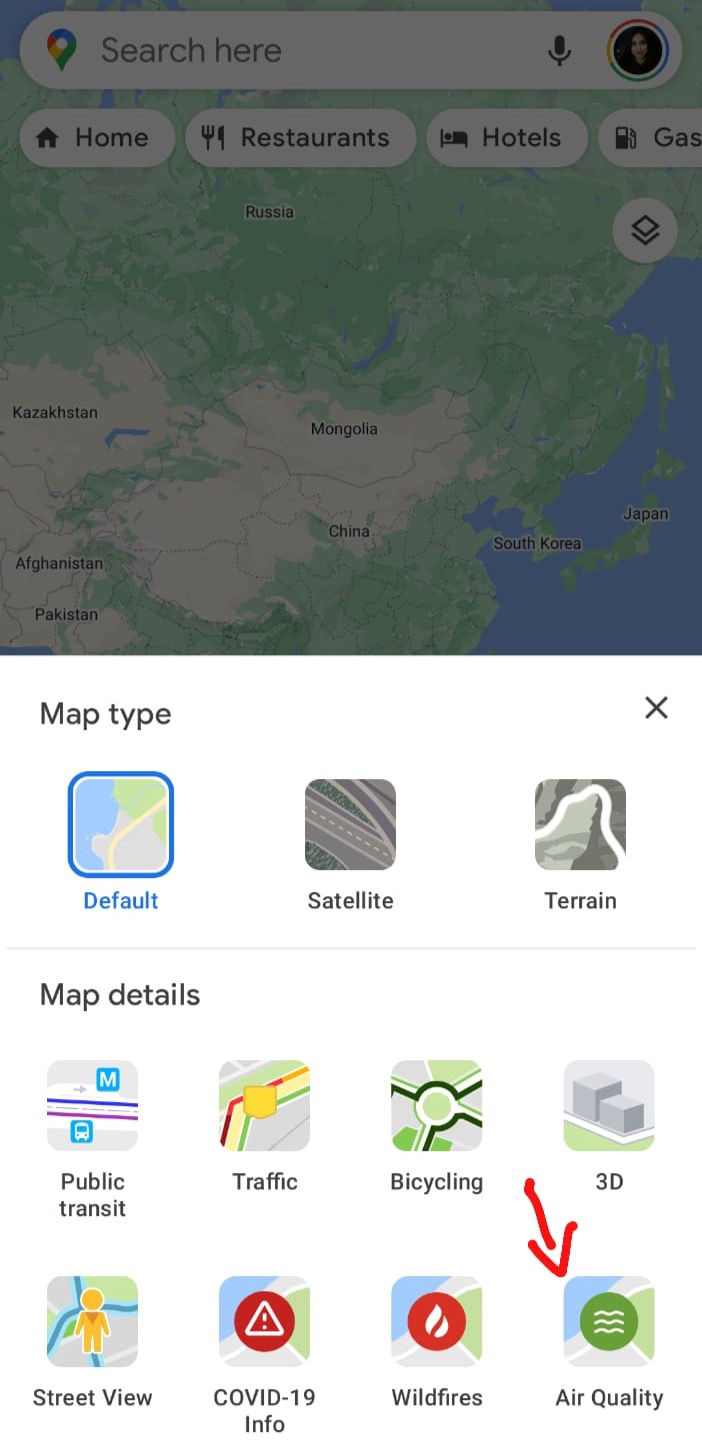Close the Map type panel
Screen dimensions: 702x1448
[x=656, y=708]
